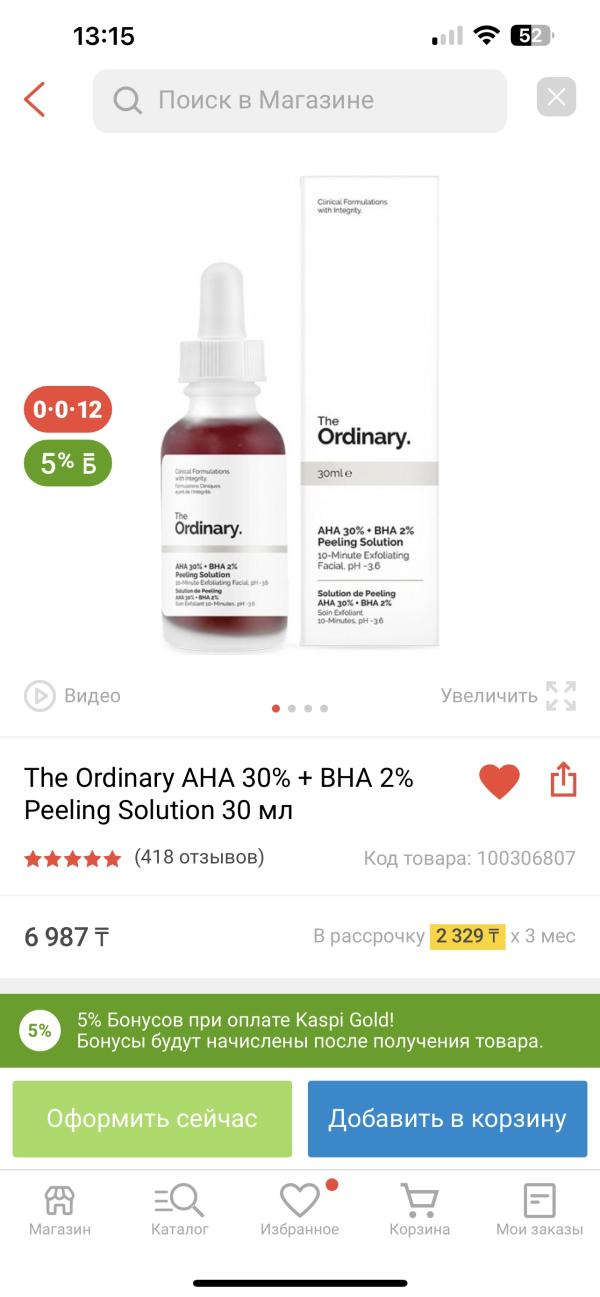Open the Каталог tab
Viewport: 600px width, 1297px height.
coord(180,1210)
